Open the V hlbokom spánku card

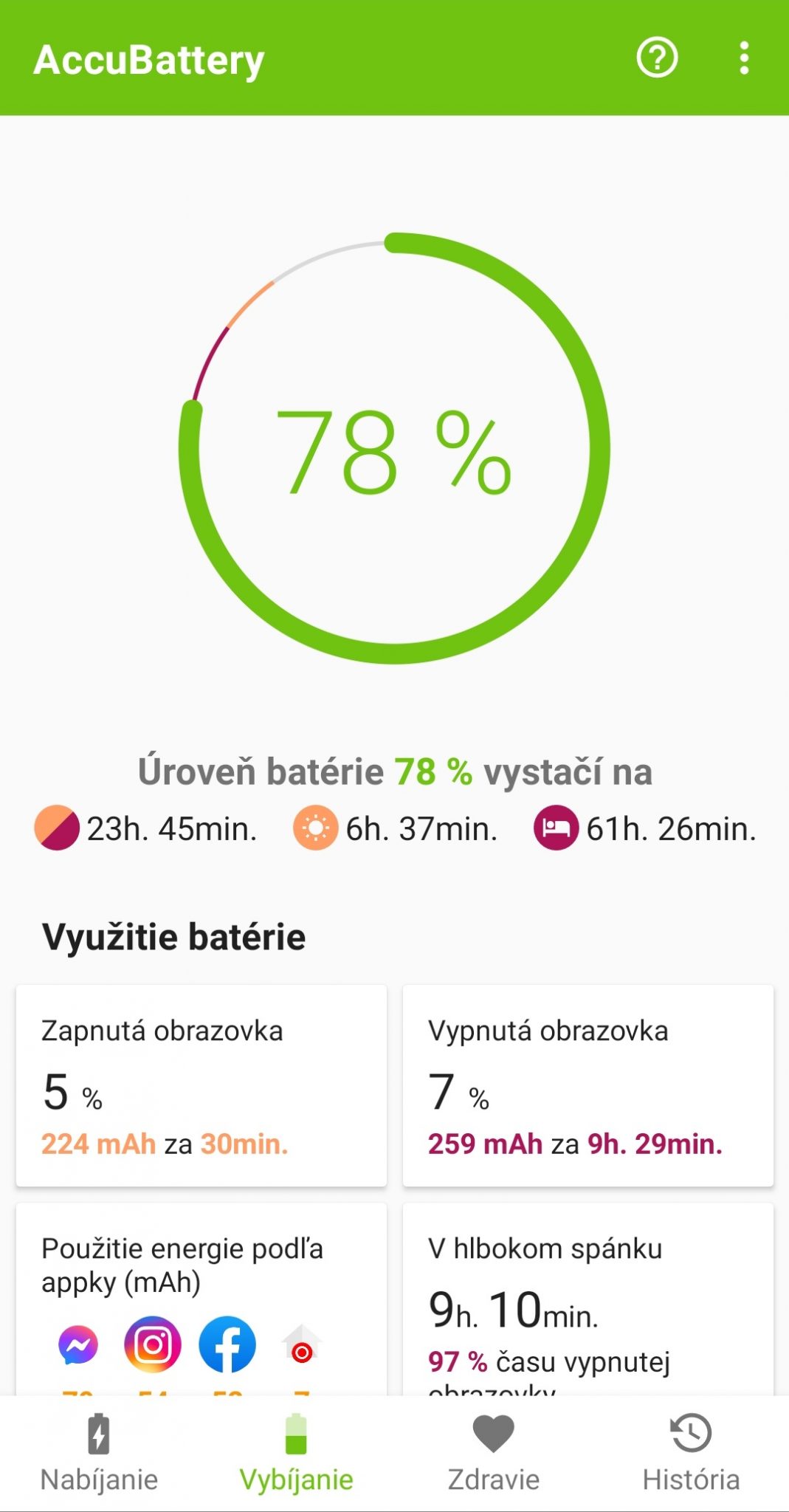tap(588, 1299)
